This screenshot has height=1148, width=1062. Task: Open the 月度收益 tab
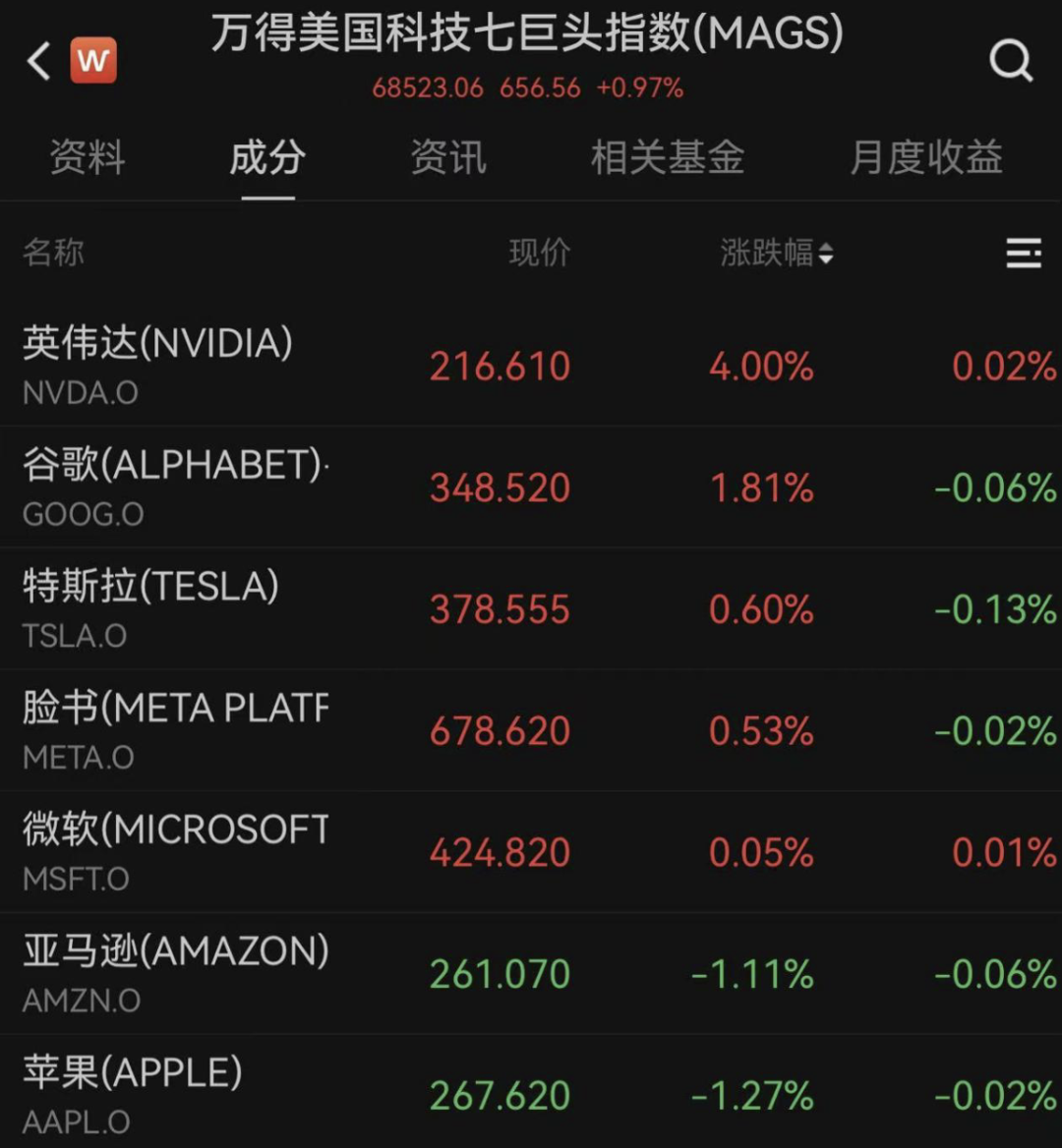tap(925, 157)
